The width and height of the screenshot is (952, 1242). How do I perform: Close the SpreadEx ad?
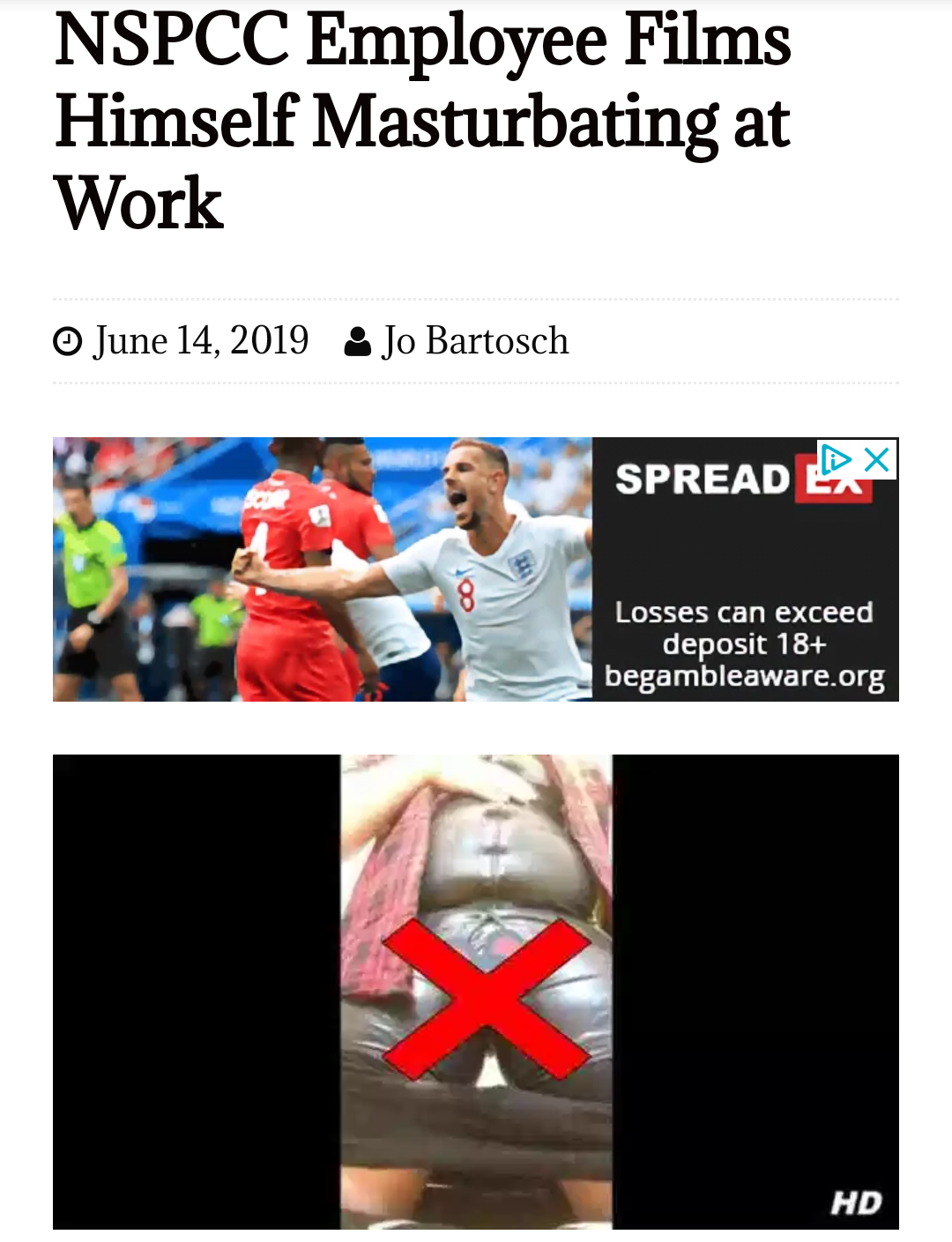click(x=877, y=459)
